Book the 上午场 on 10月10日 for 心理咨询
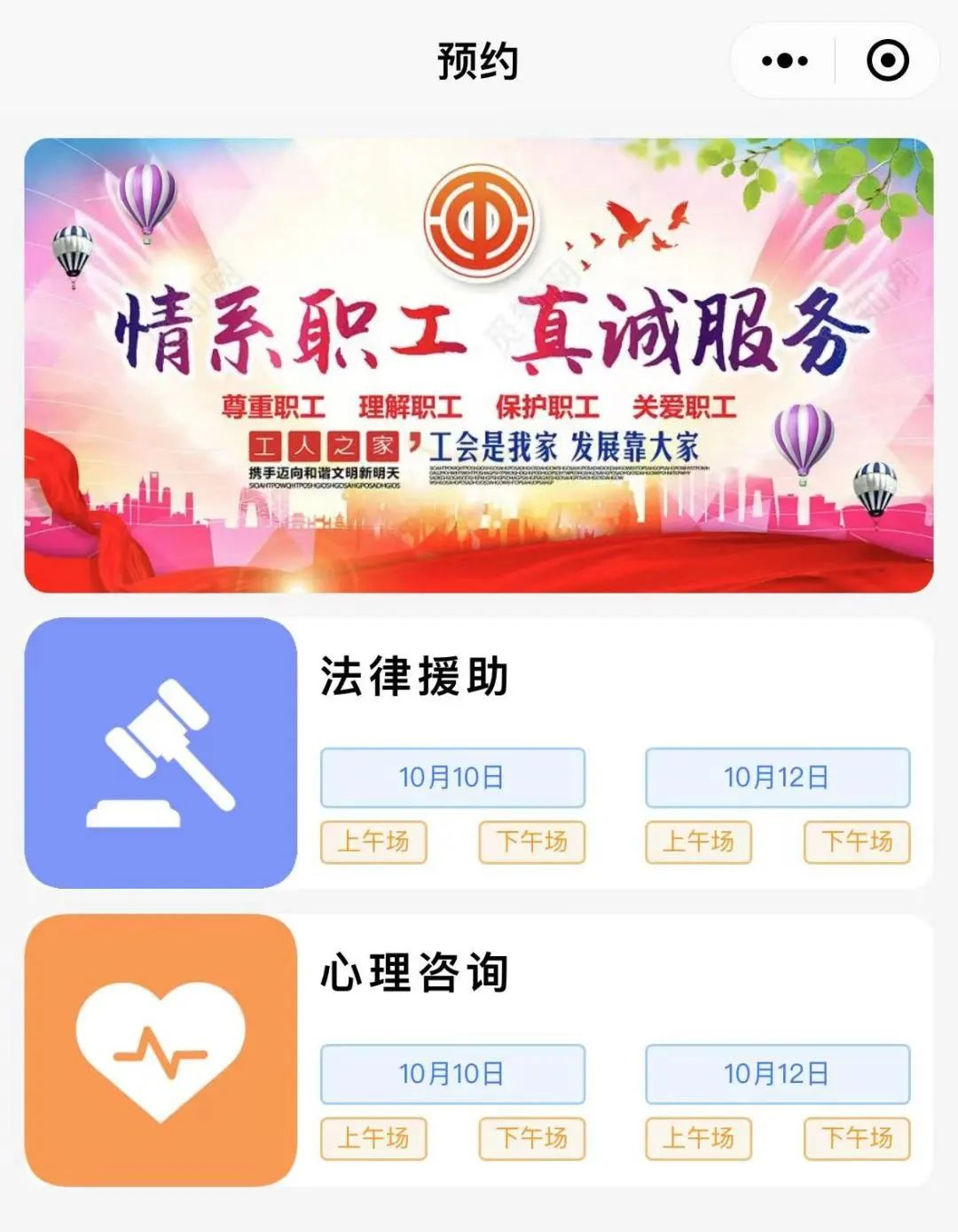The width and height of the screenshot is (958, 1232). coord(376,1138)
